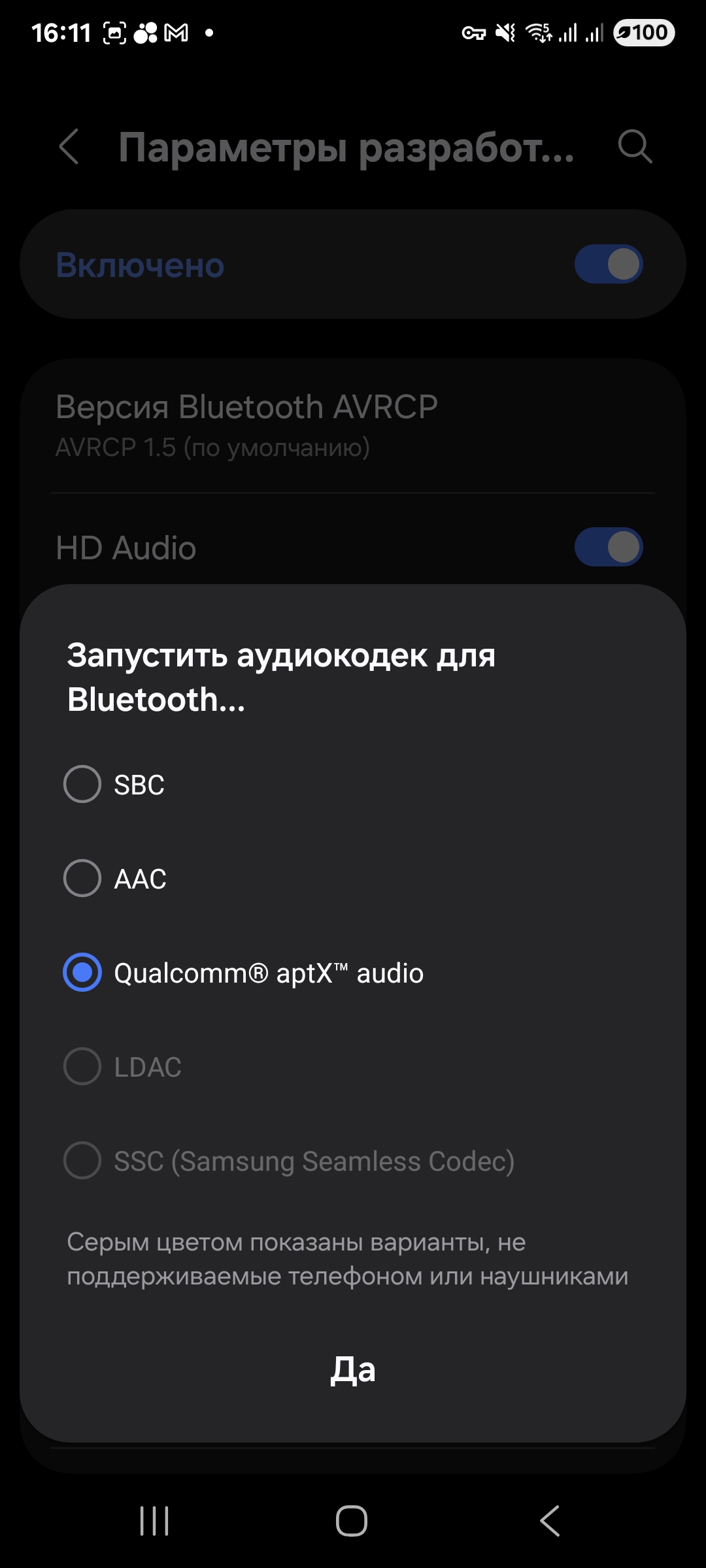
Task: Confirm the dialog with Да
Action: (352, 1369)
